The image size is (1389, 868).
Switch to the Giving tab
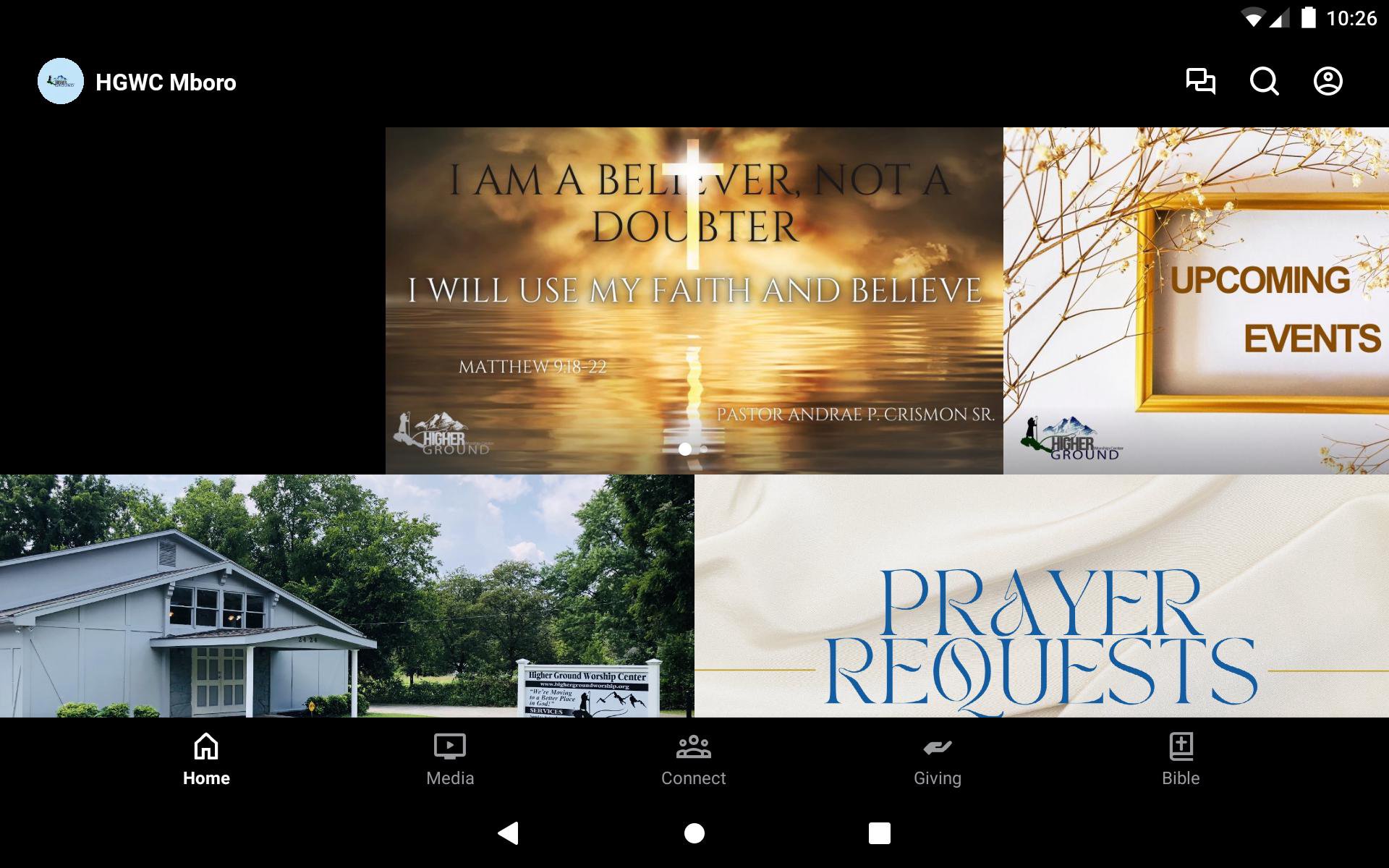pos(937,759)
